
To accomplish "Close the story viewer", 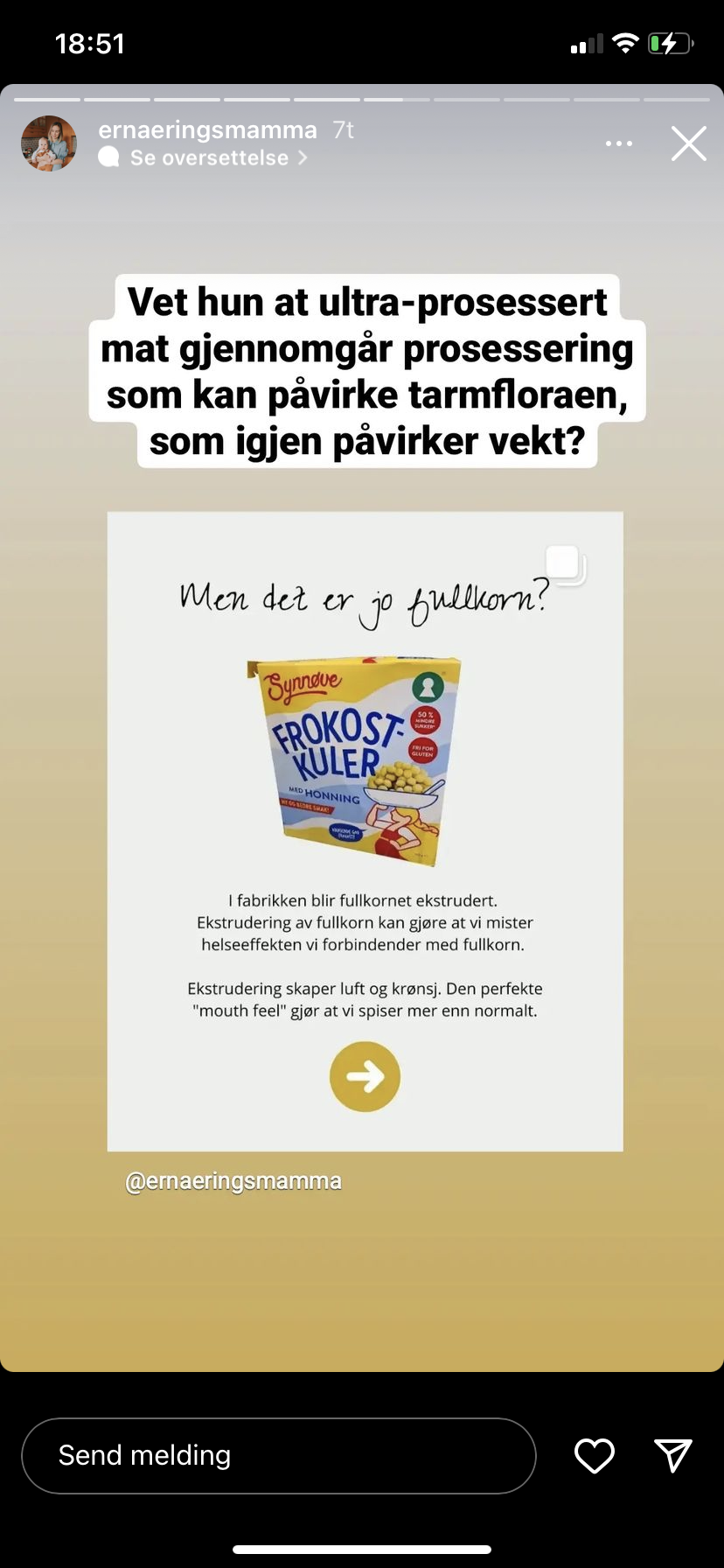I will click(688, 143).
